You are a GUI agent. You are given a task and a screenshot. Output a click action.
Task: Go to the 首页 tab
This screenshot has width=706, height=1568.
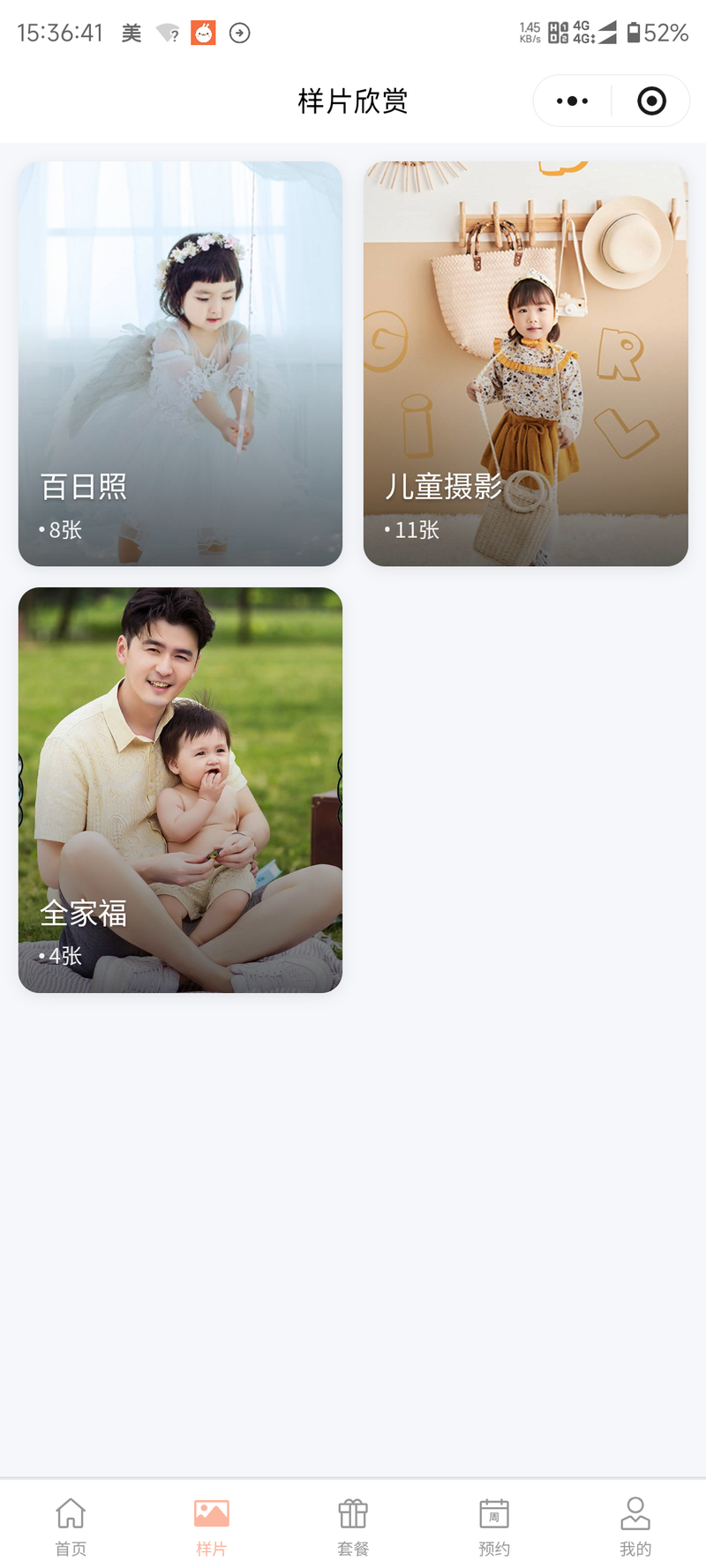pos(71,1526)
